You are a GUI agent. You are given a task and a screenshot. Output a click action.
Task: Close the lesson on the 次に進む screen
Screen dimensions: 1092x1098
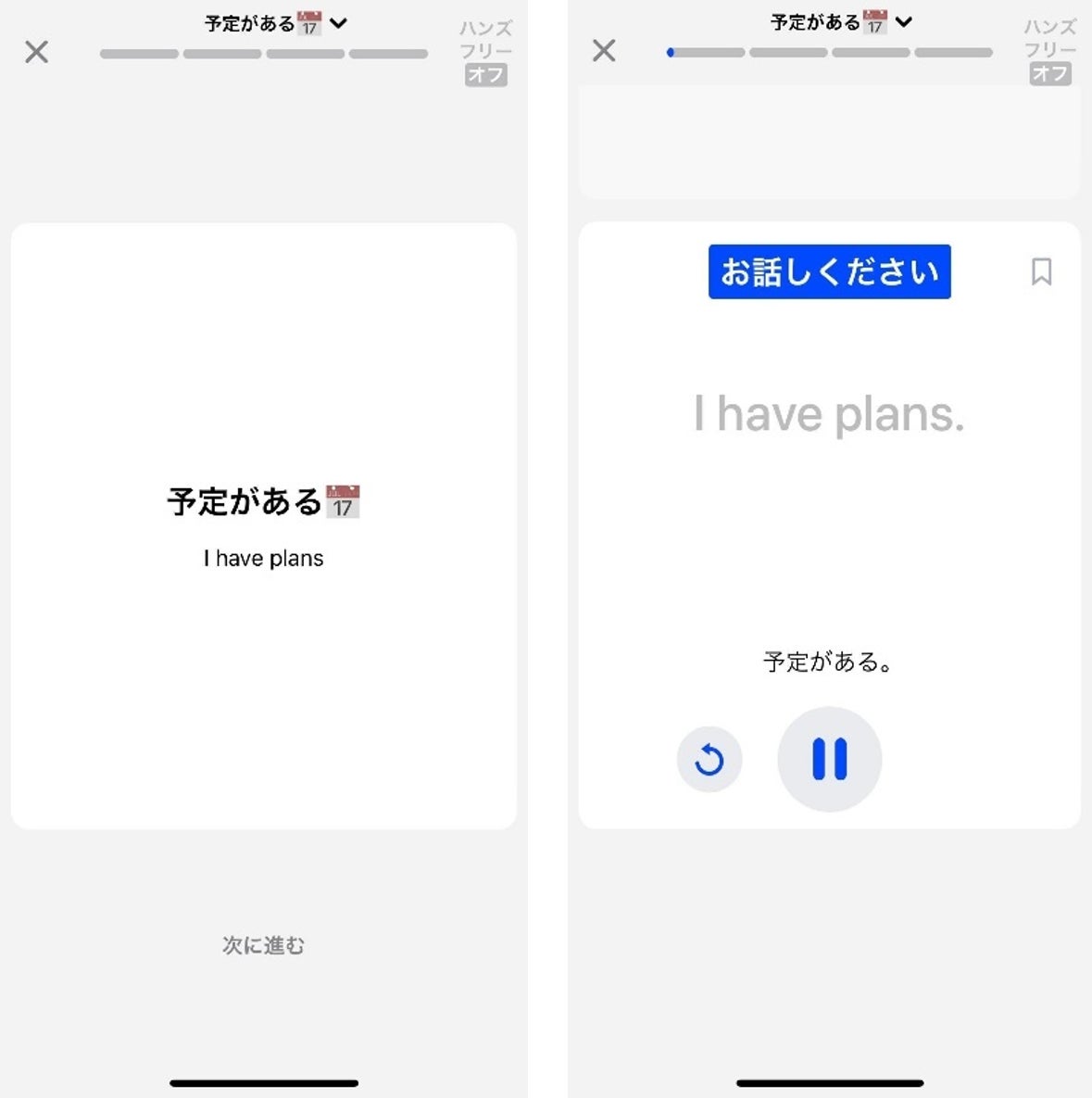pos(37,52)
